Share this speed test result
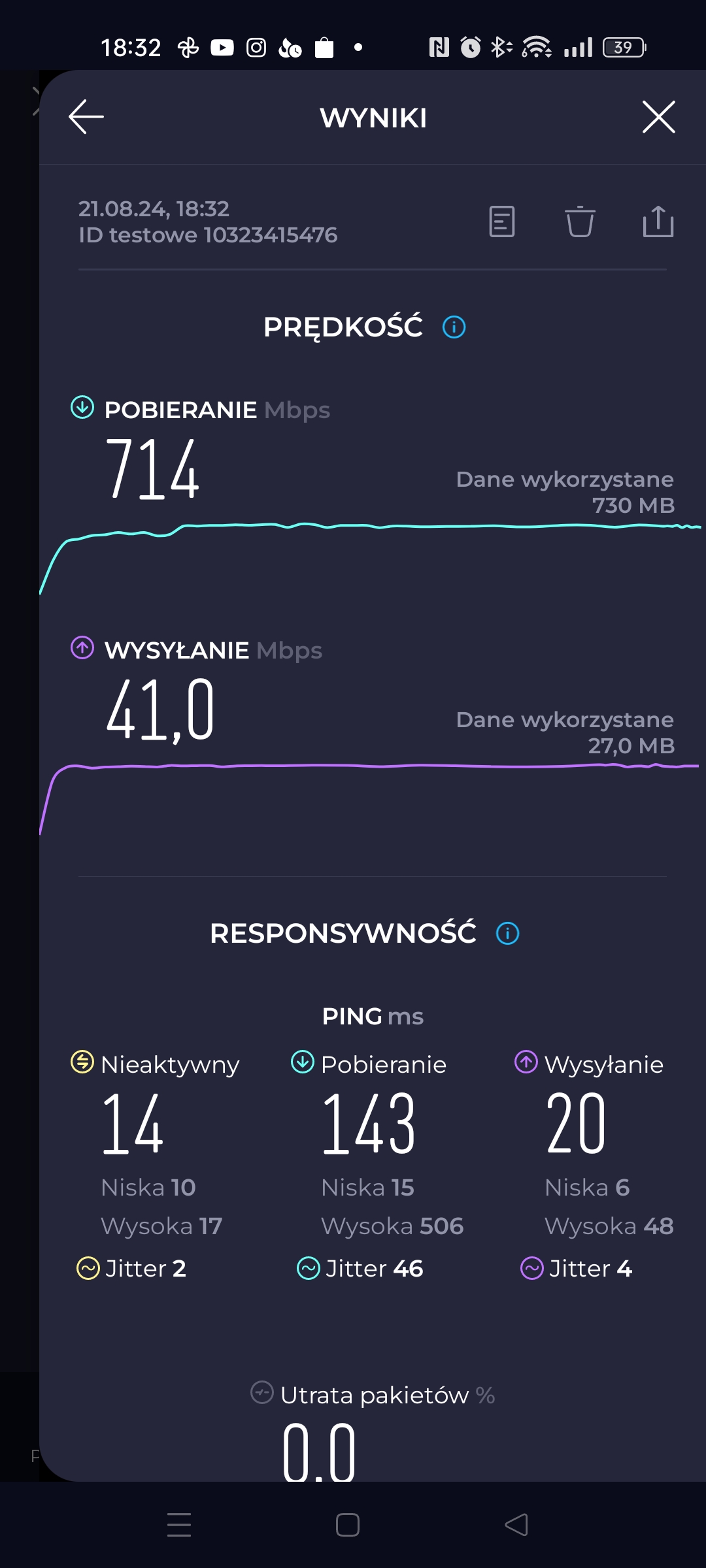This screenshot has height=1568, width=706. click(658, 221)
